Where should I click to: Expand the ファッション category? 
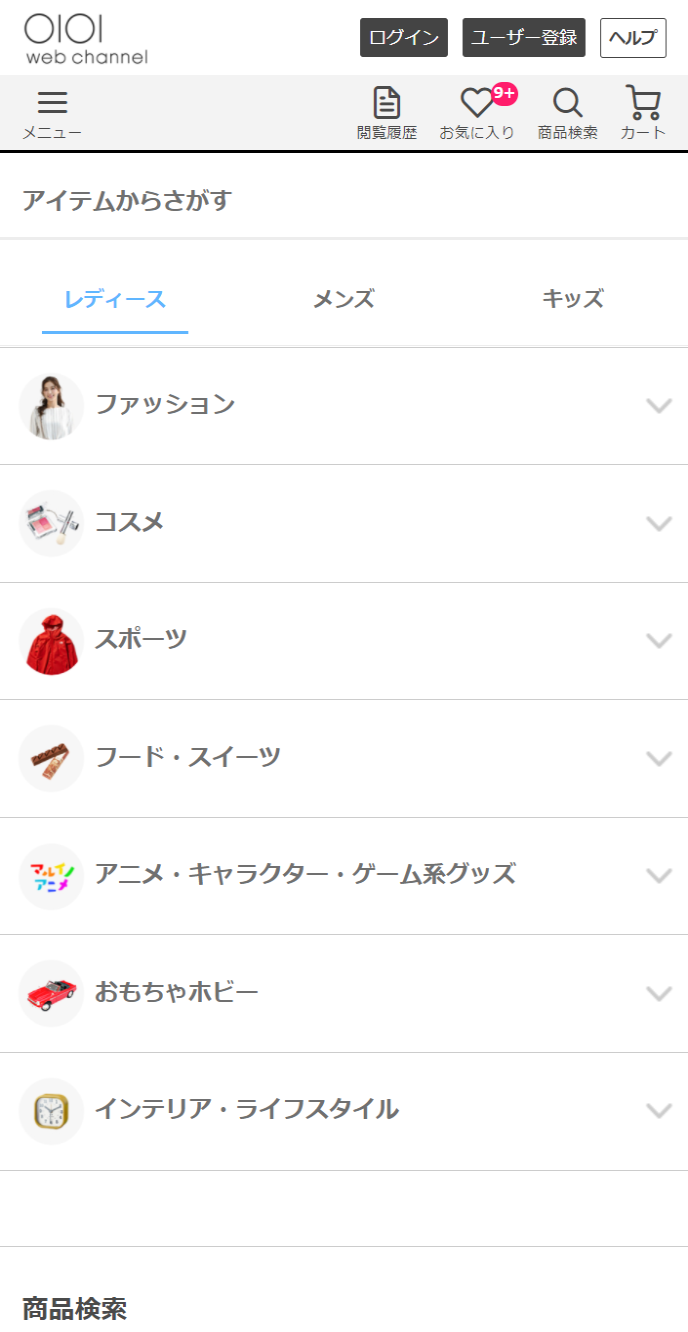pyautogui.click(x=344, y=405)
